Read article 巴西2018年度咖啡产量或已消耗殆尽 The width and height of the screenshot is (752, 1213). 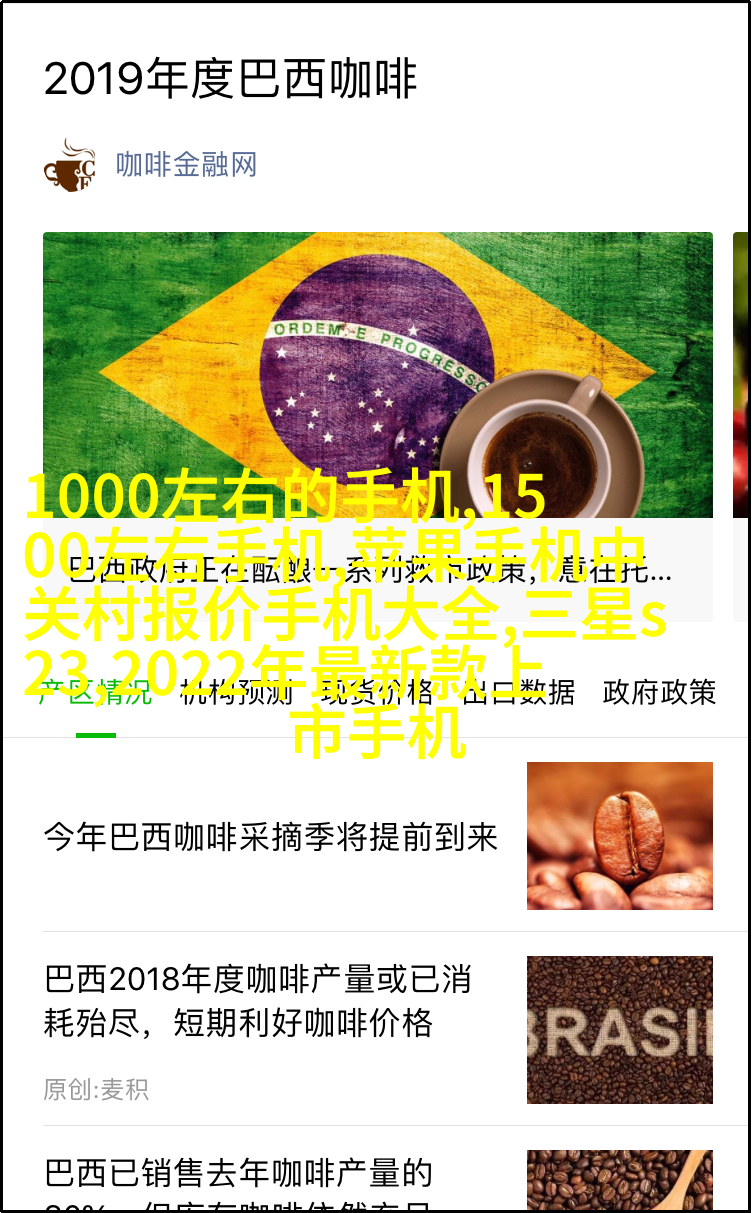[257, 1000]
